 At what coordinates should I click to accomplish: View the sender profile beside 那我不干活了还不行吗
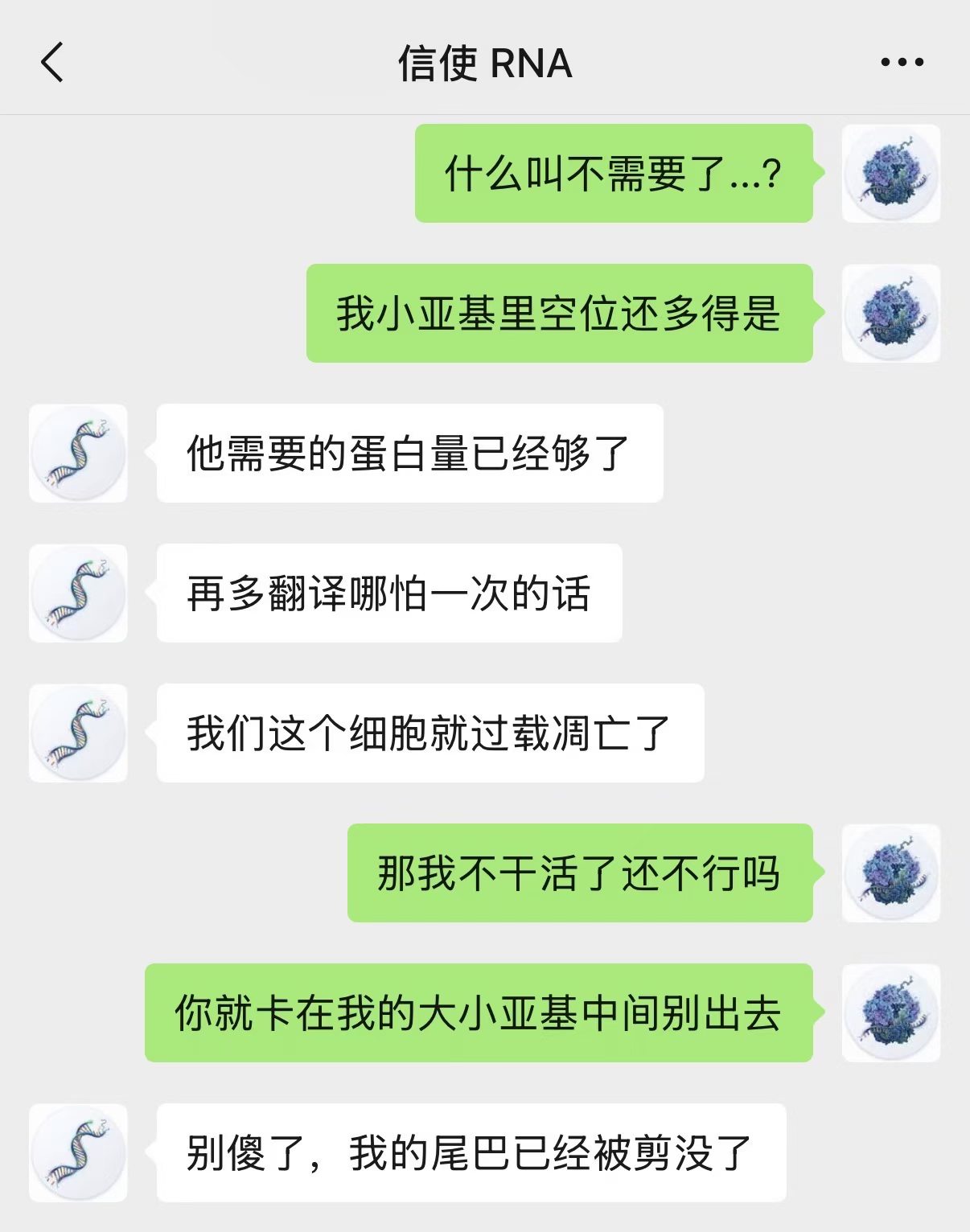891,873
